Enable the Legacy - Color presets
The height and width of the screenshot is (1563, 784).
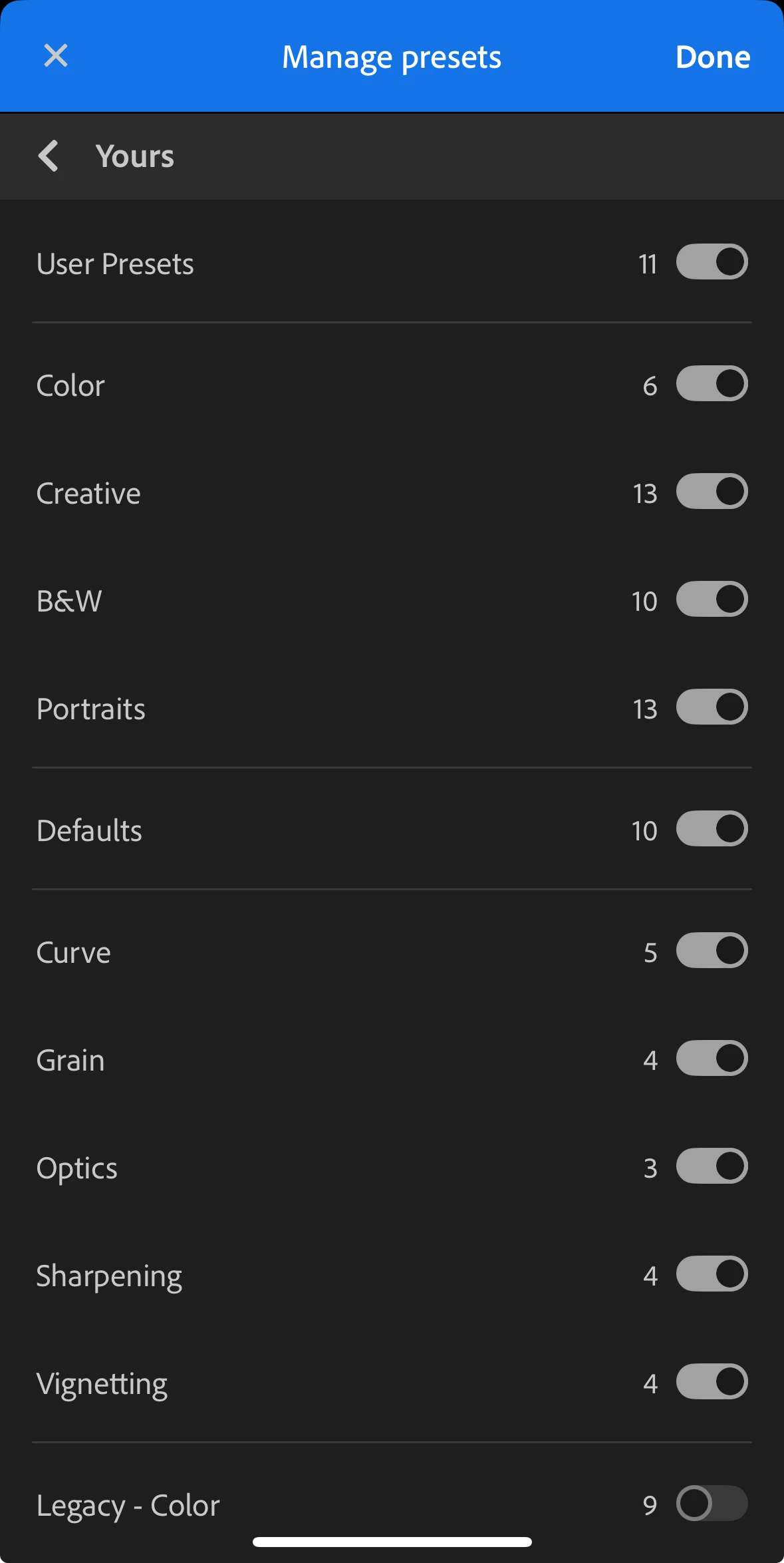pos(712,1504)
